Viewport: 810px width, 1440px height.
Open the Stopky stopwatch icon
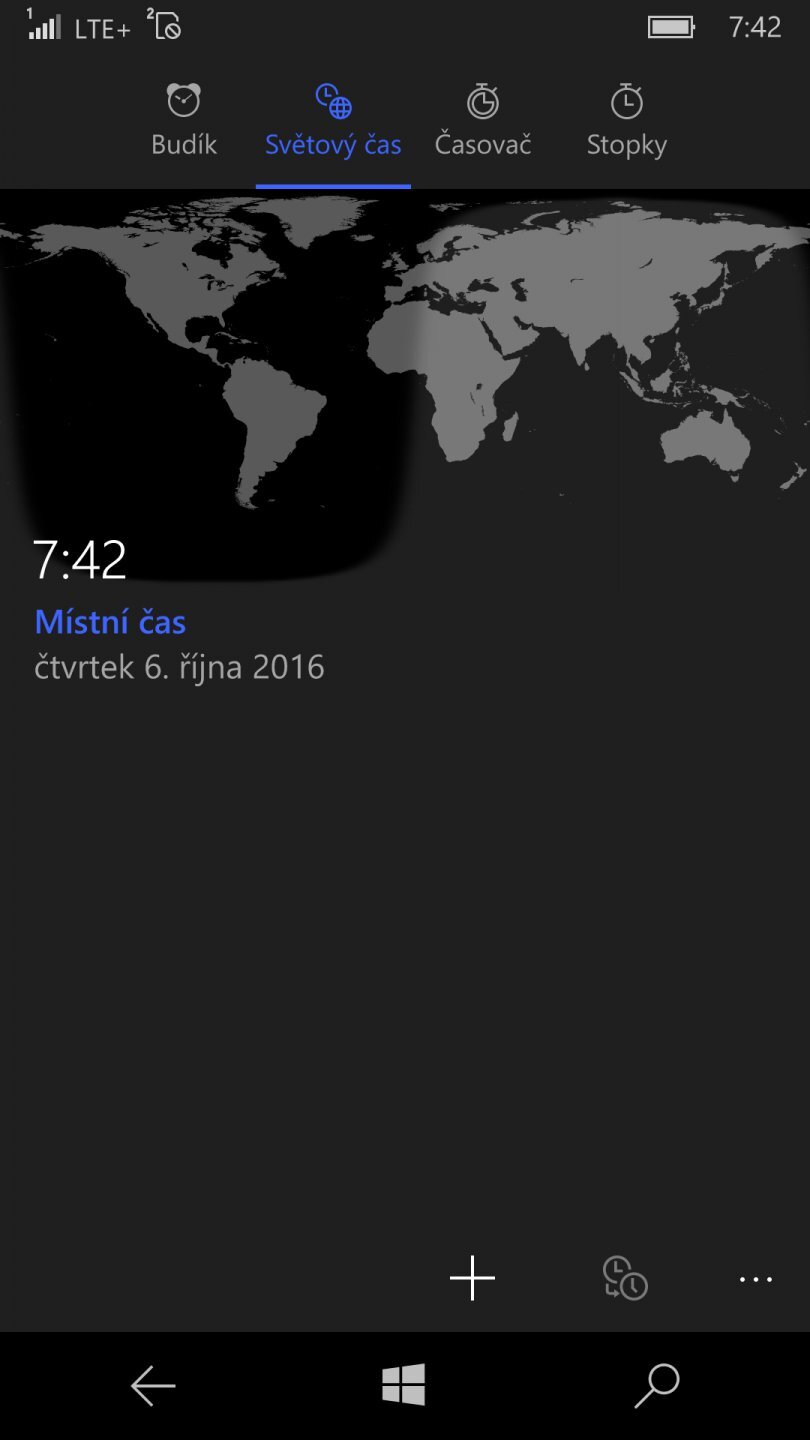point(626,100)
